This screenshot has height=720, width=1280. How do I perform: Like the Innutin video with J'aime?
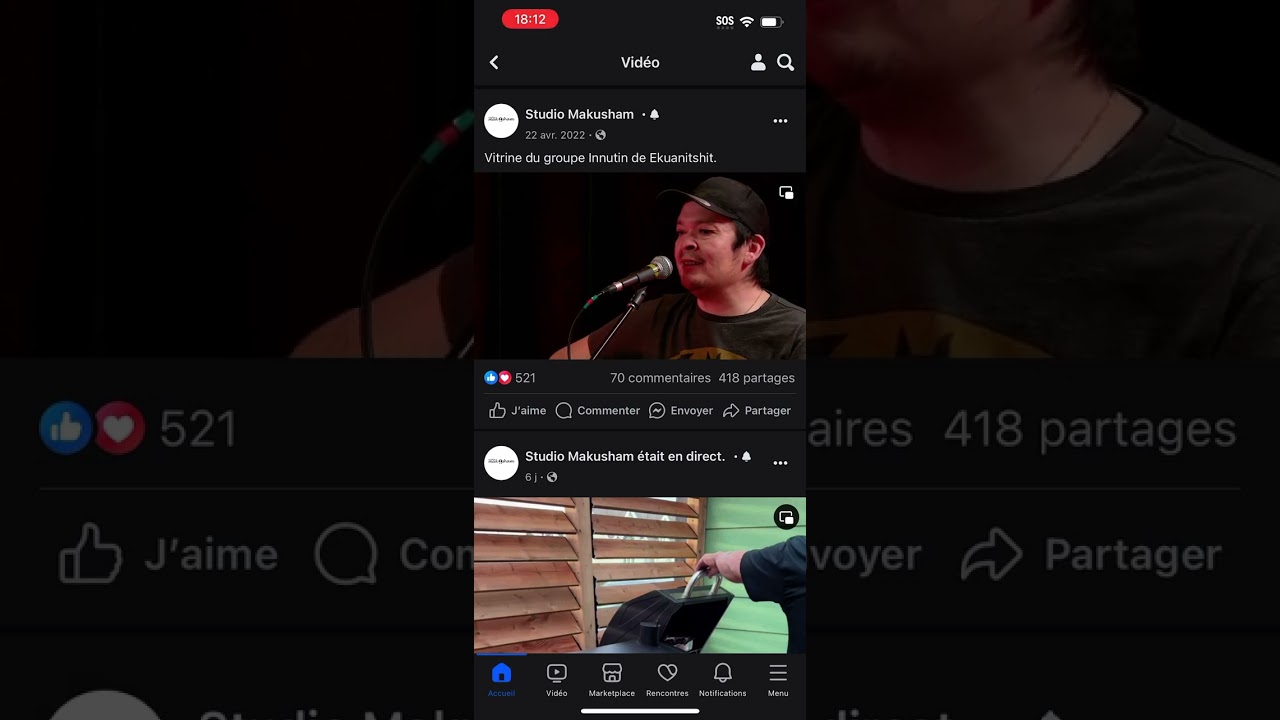[x=518, y=410]
